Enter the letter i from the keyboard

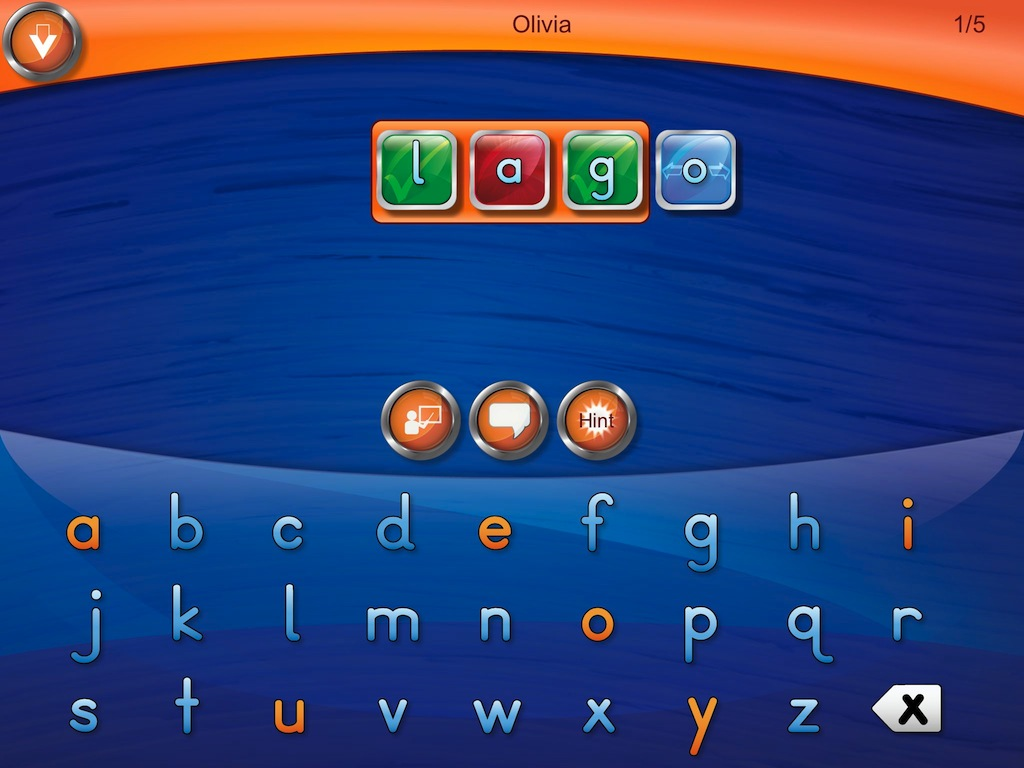[908, 524]
